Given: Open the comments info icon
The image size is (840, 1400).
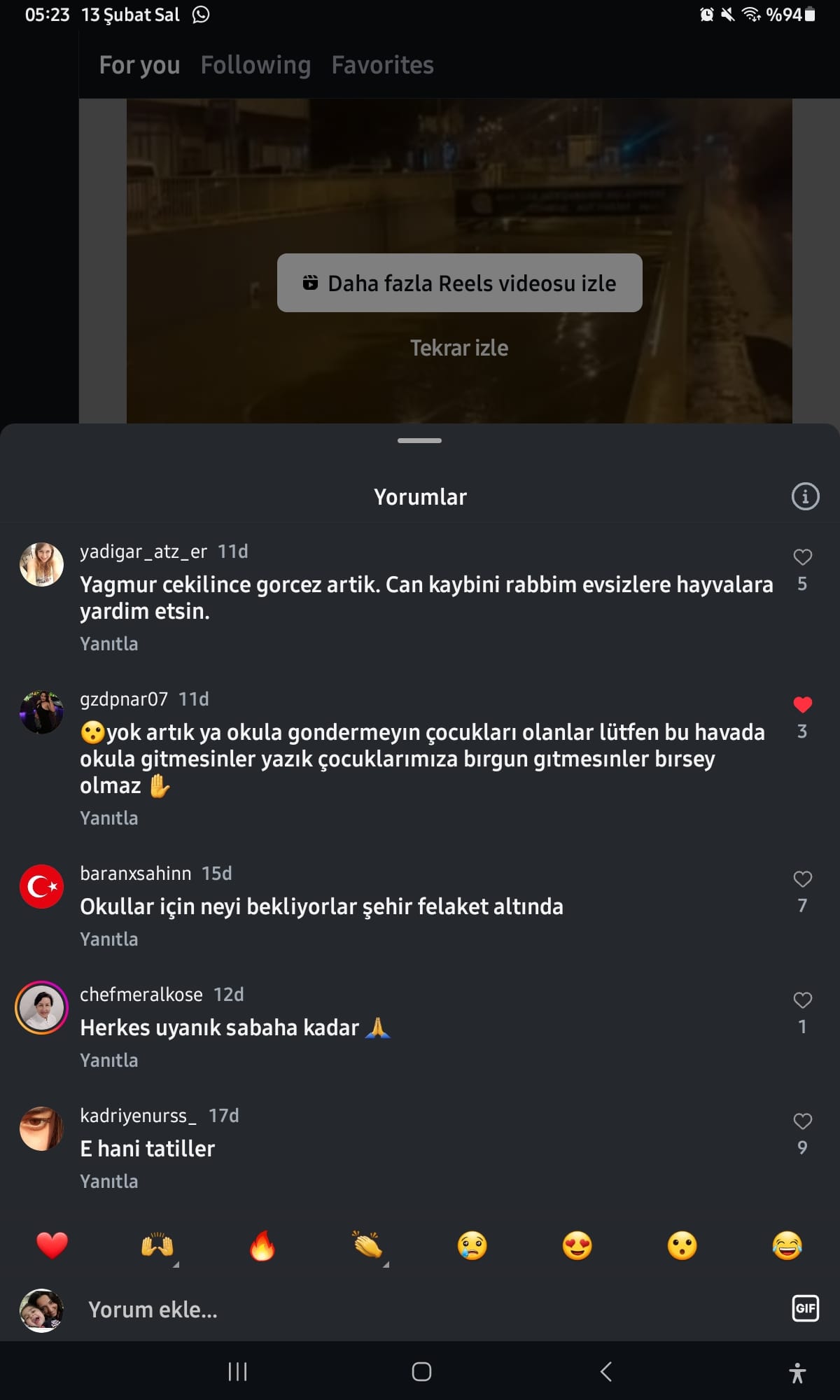Looking at the screenshot, I should click(x=805, y=496).
